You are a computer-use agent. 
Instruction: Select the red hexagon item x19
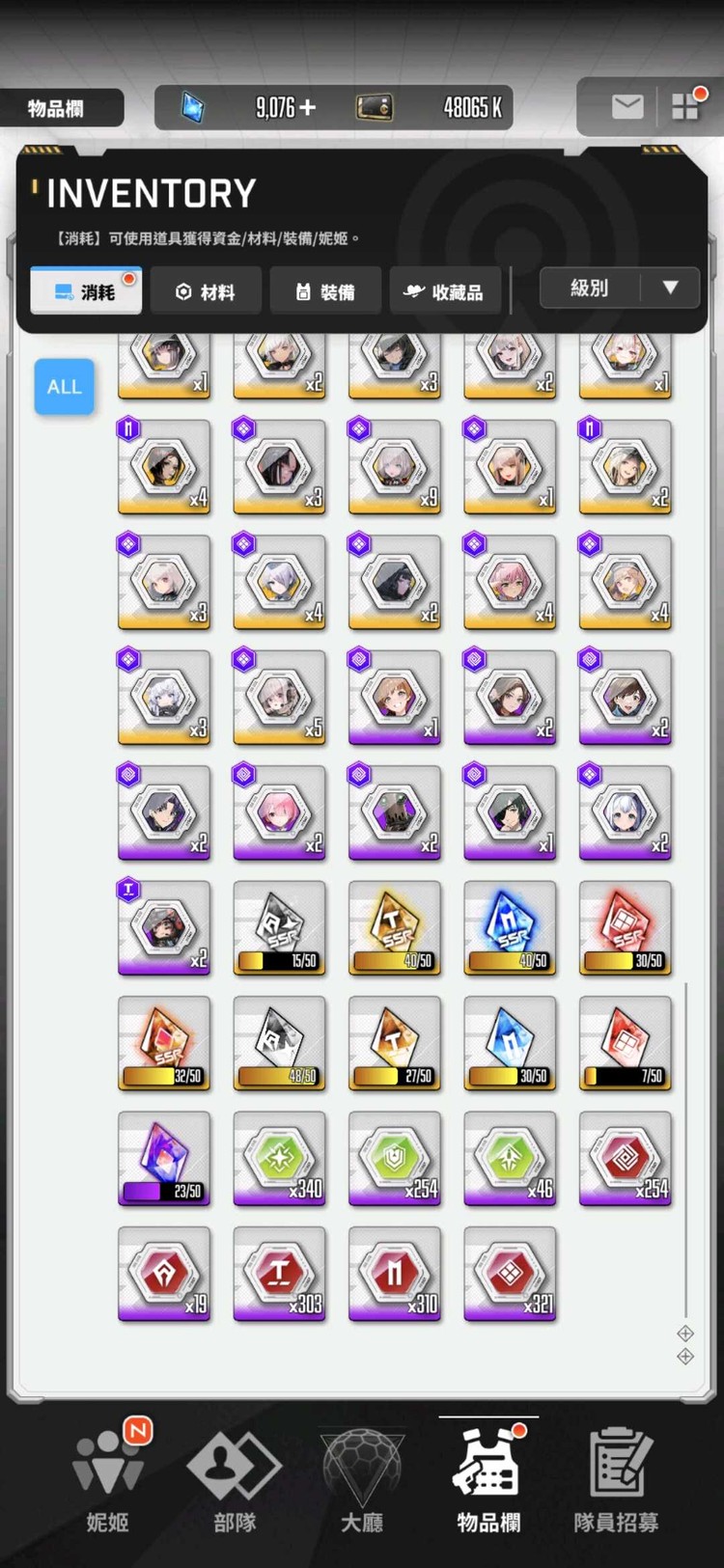[x=164, y=1273]
